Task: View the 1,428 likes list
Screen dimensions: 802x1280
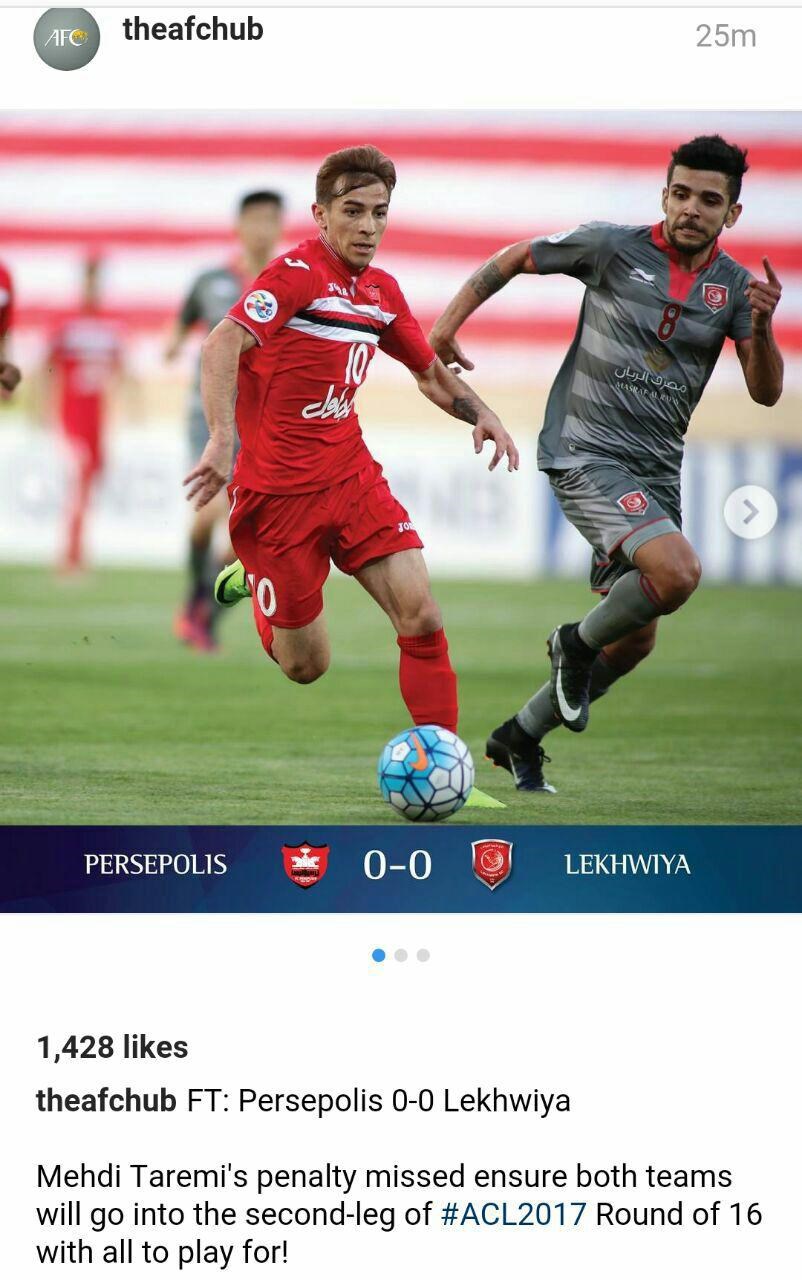Action: [x=112, y=1047]
